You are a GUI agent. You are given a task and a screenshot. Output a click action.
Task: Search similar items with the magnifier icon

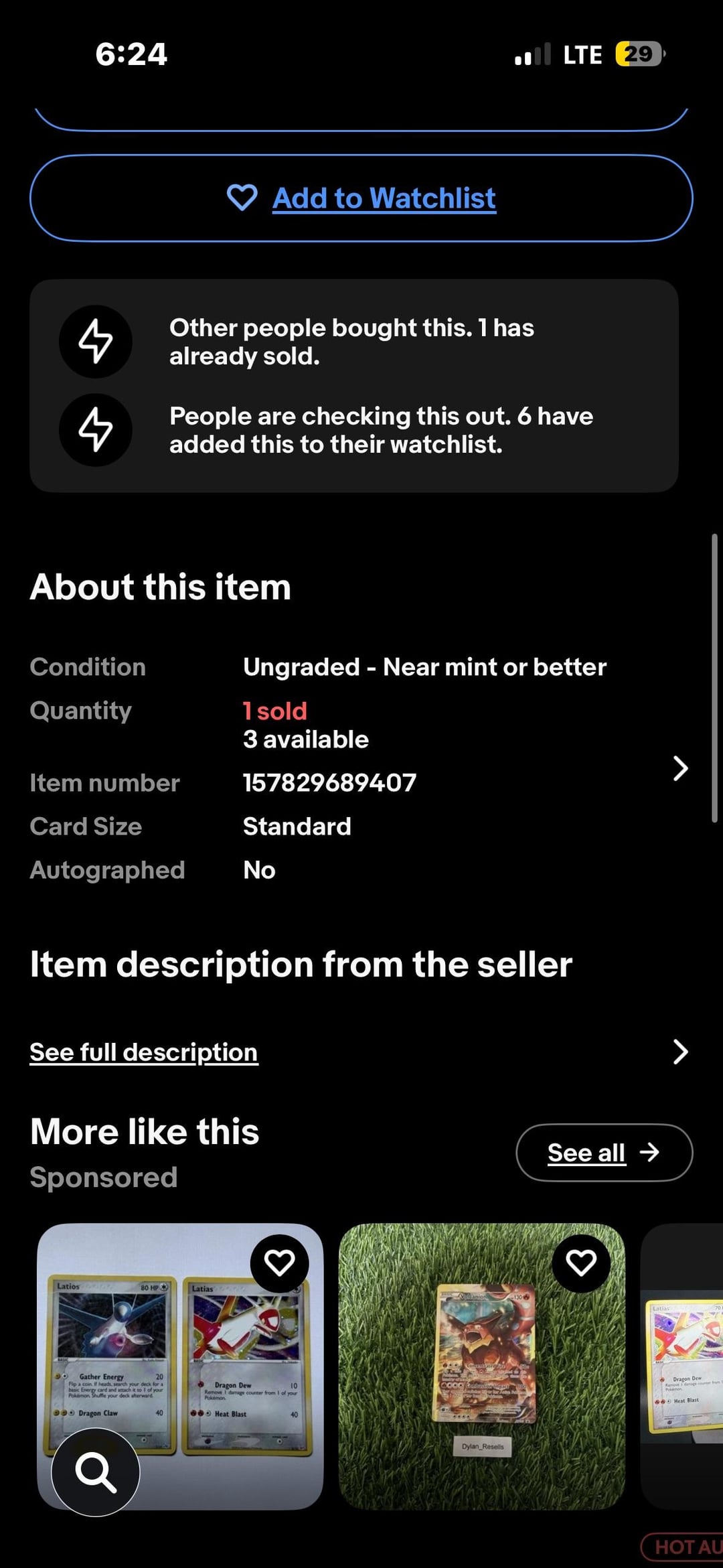point(96,1472)
